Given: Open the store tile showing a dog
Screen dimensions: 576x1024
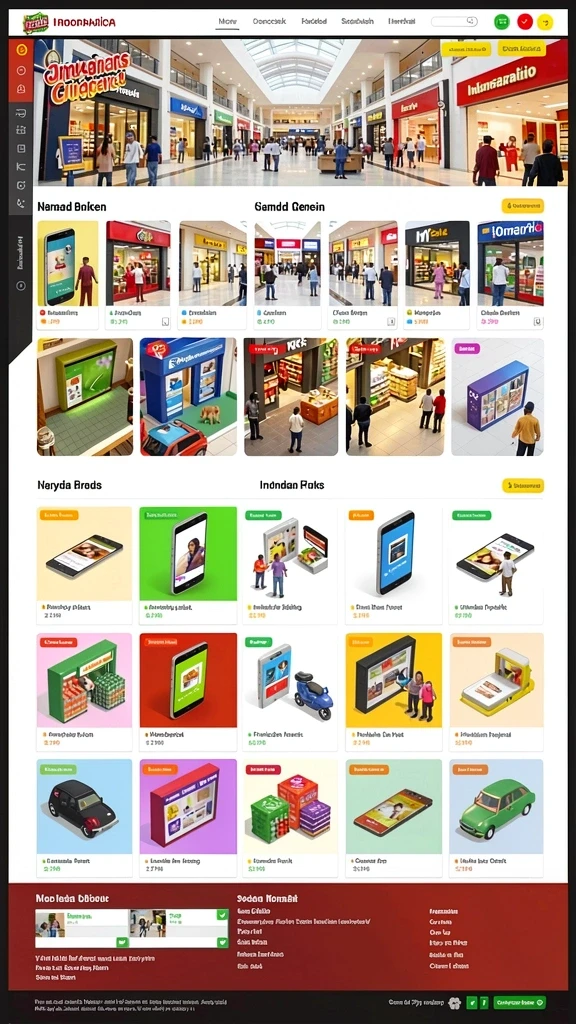Looking at the screenshot, I should pyautogui.click(x=188, y=396).
